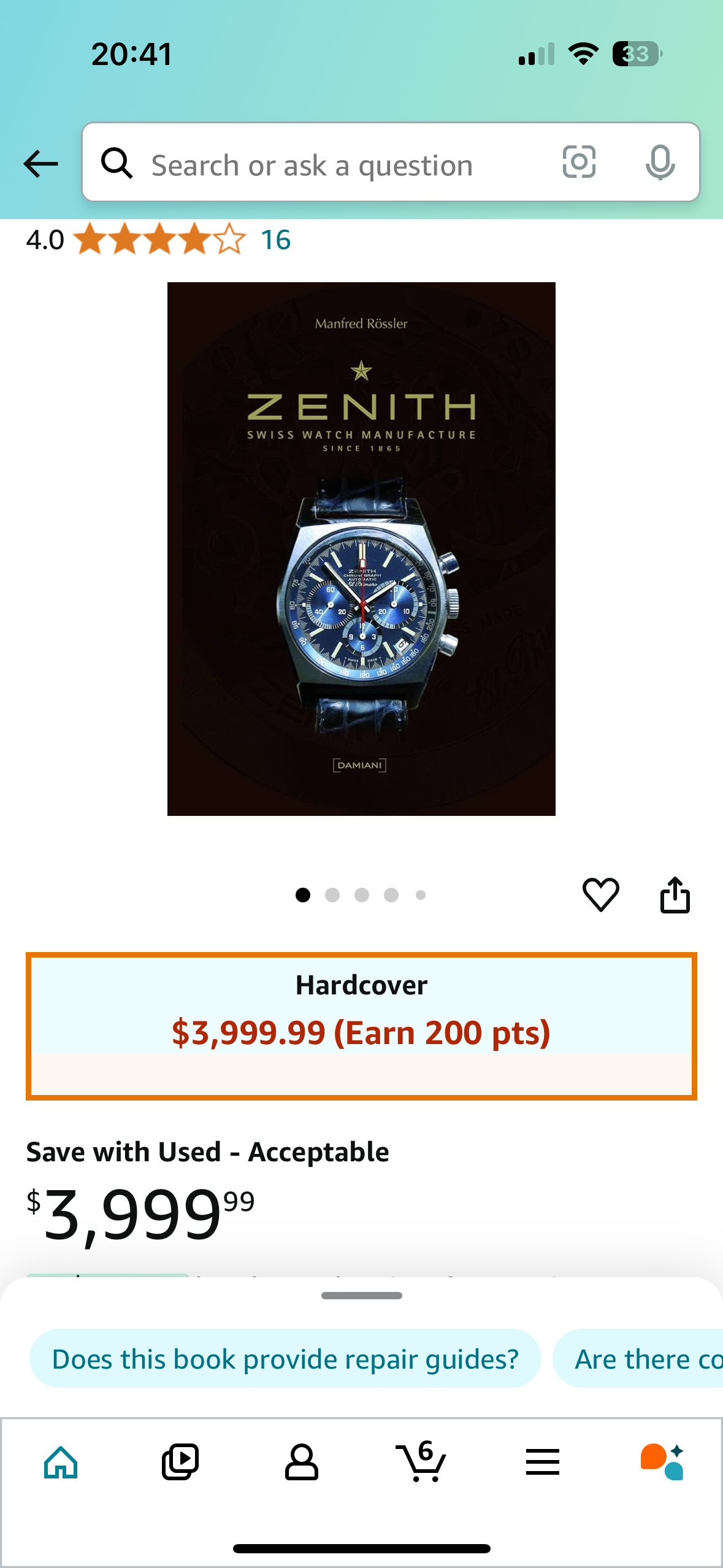Open the account profile tab
723x1568 pixels.
pyautogui.click(x=301, y=1462)
